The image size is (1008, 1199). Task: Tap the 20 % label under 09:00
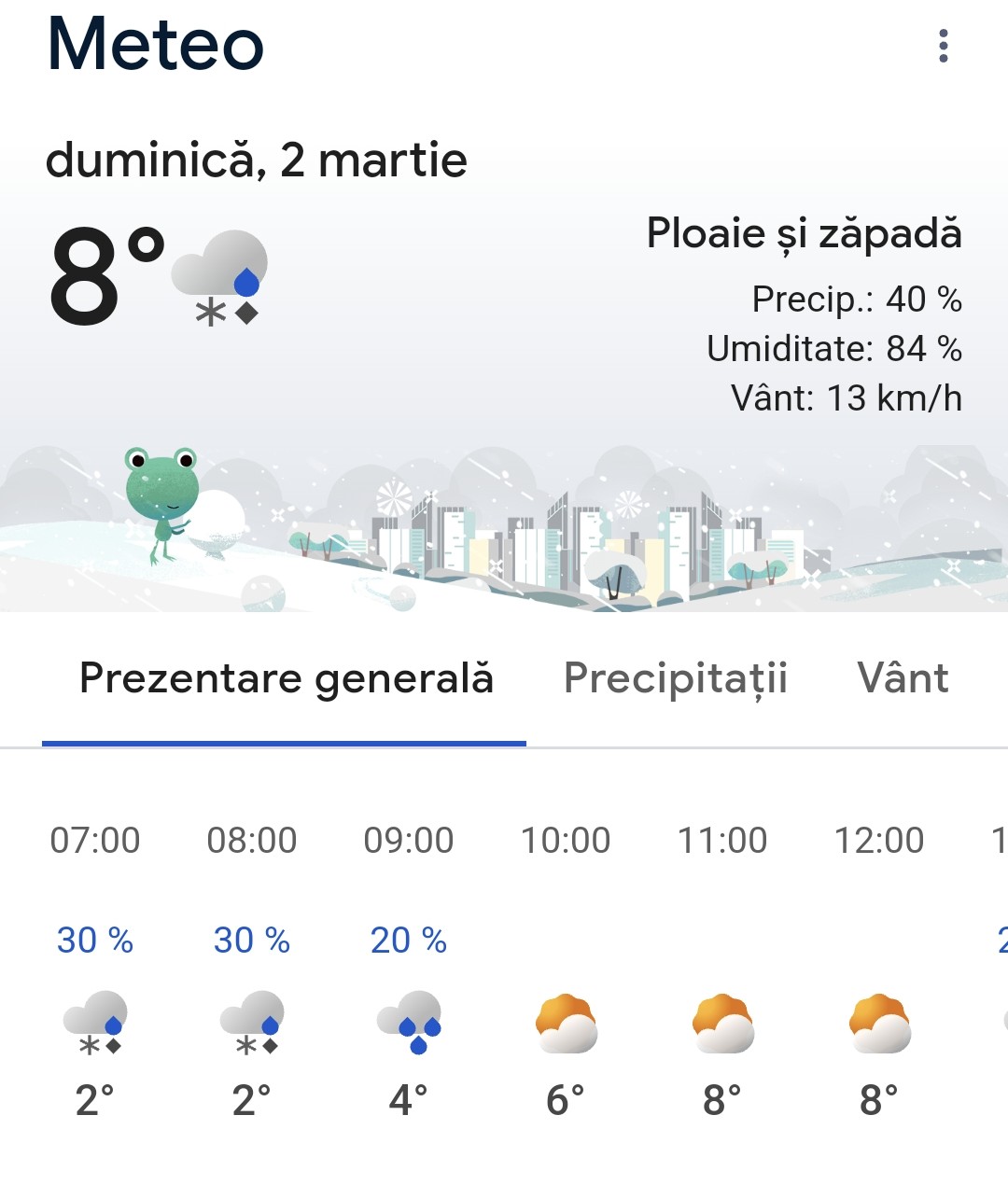coord(408,940)
